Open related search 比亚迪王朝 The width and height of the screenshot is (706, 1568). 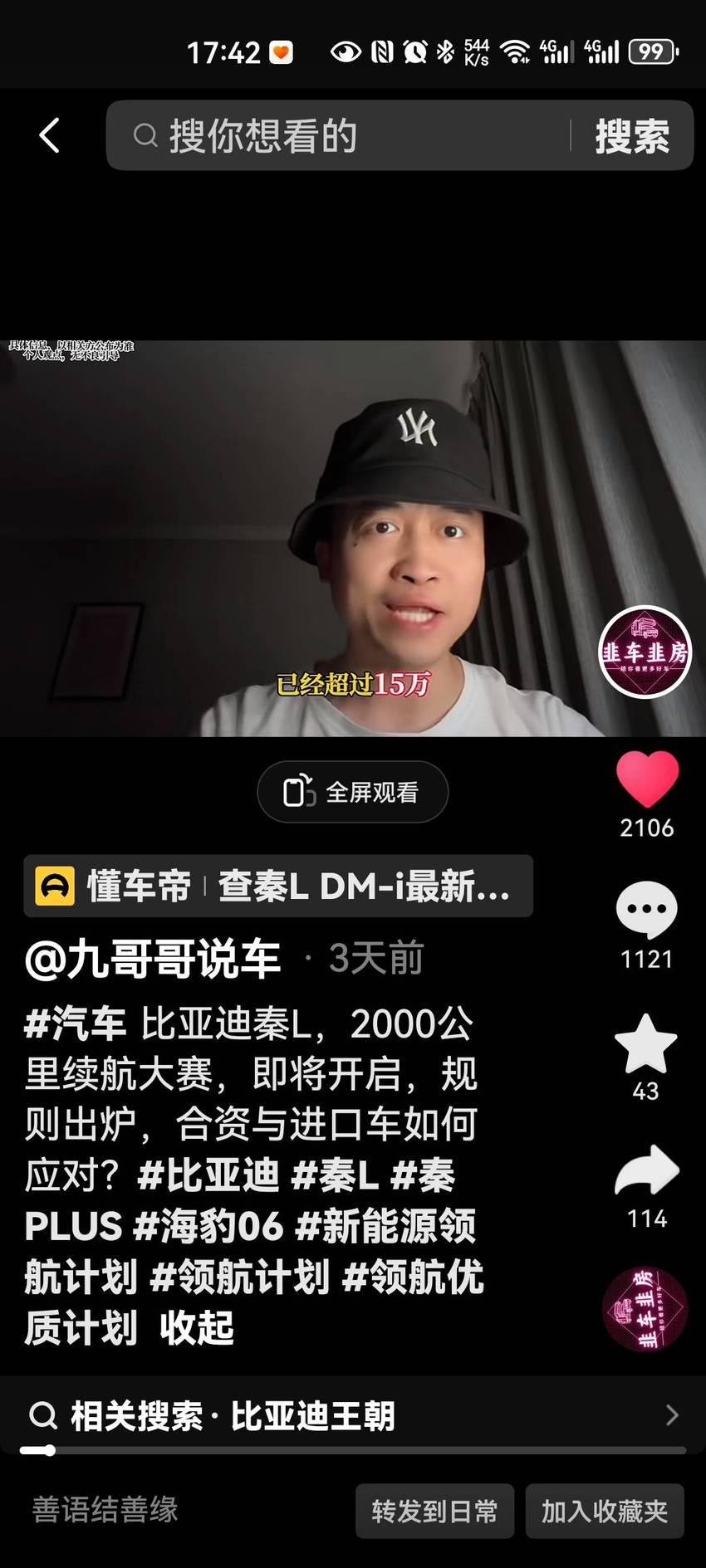(x=353, y=1415)
